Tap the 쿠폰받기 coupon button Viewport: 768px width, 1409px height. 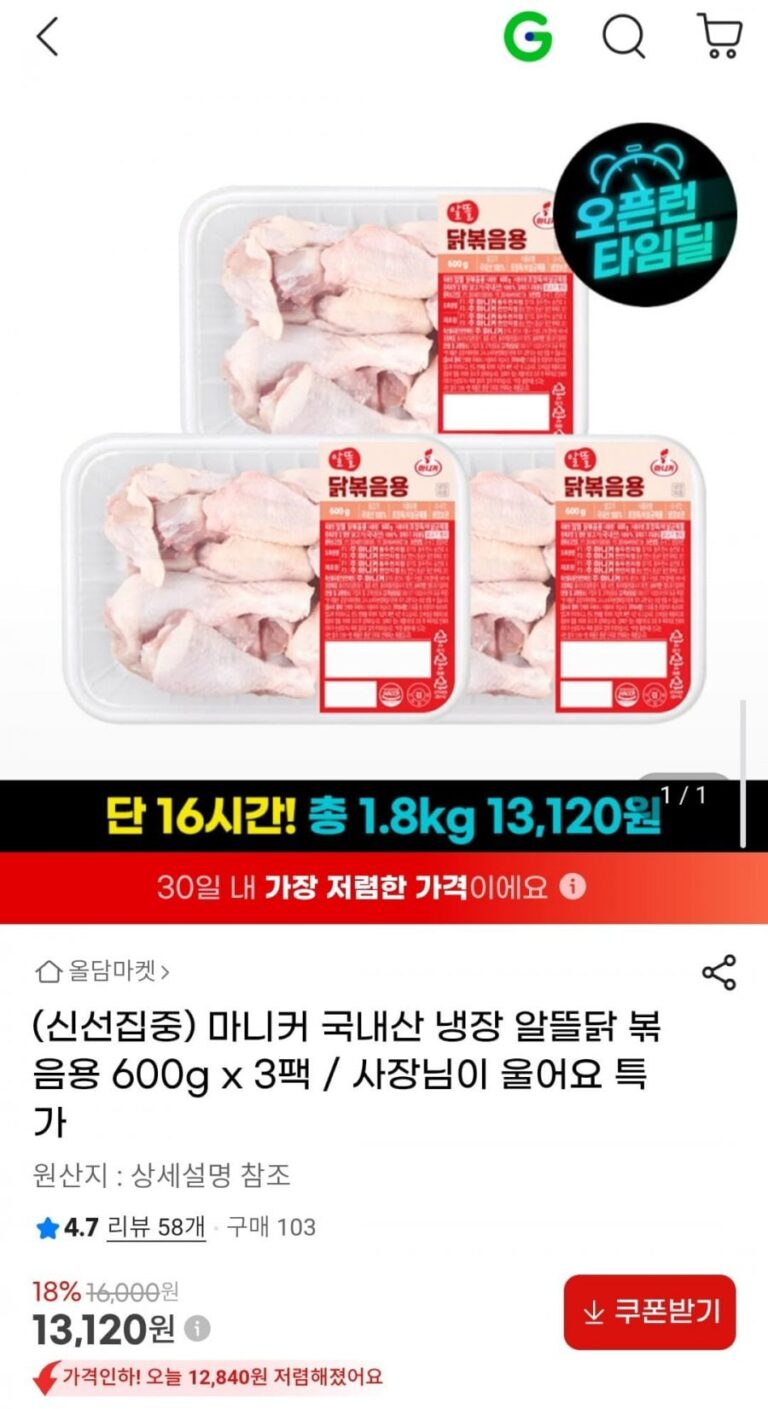[x=649, y=1312]
